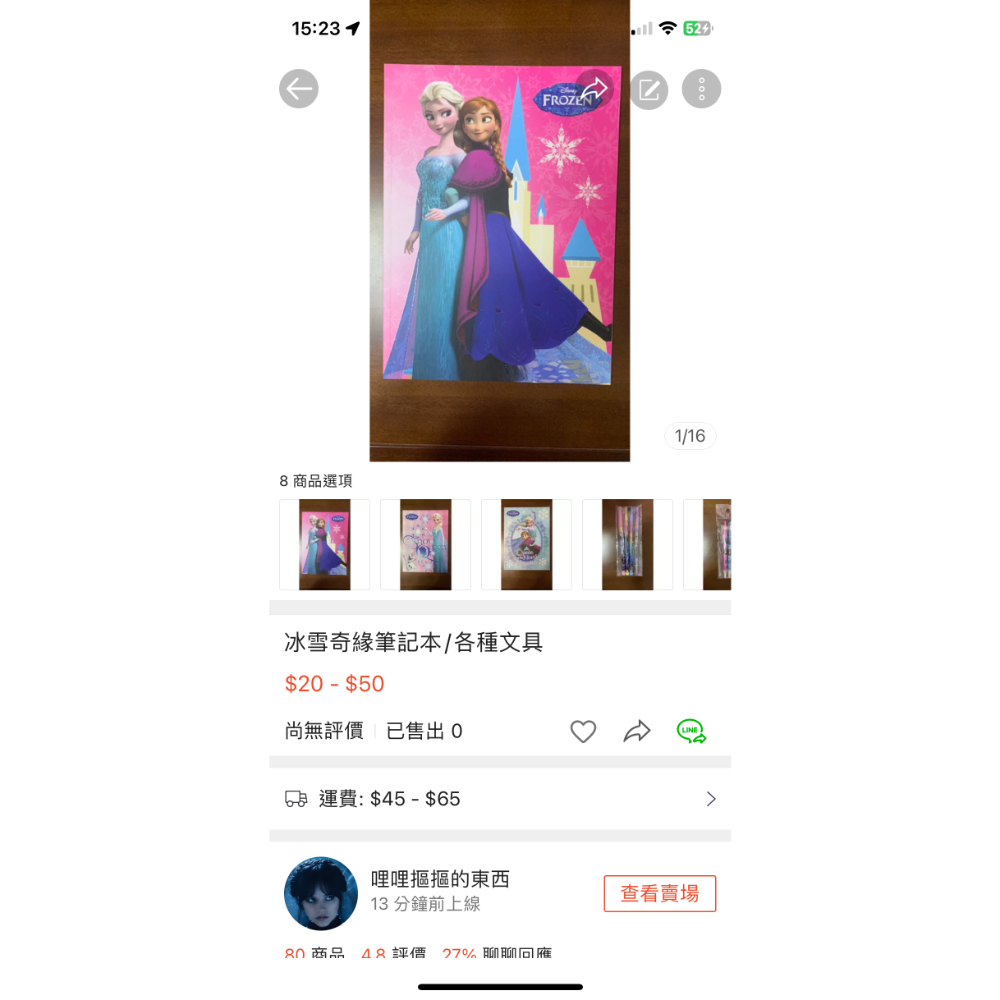This screenshot has height=1000, width=1000.
Task: Share product via arrow beside the heart
Action: coord(637,732)
